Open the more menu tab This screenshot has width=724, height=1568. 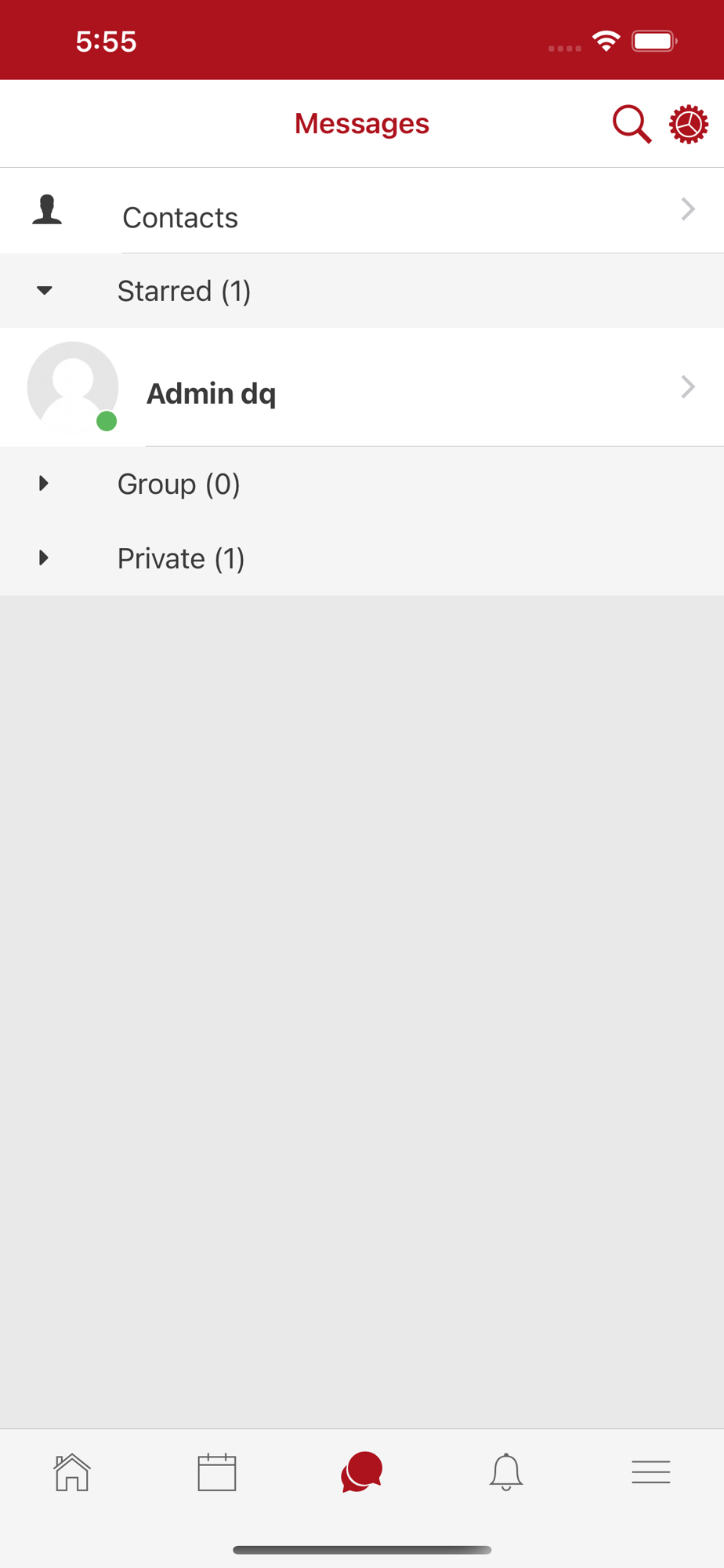click(651, 1472)
